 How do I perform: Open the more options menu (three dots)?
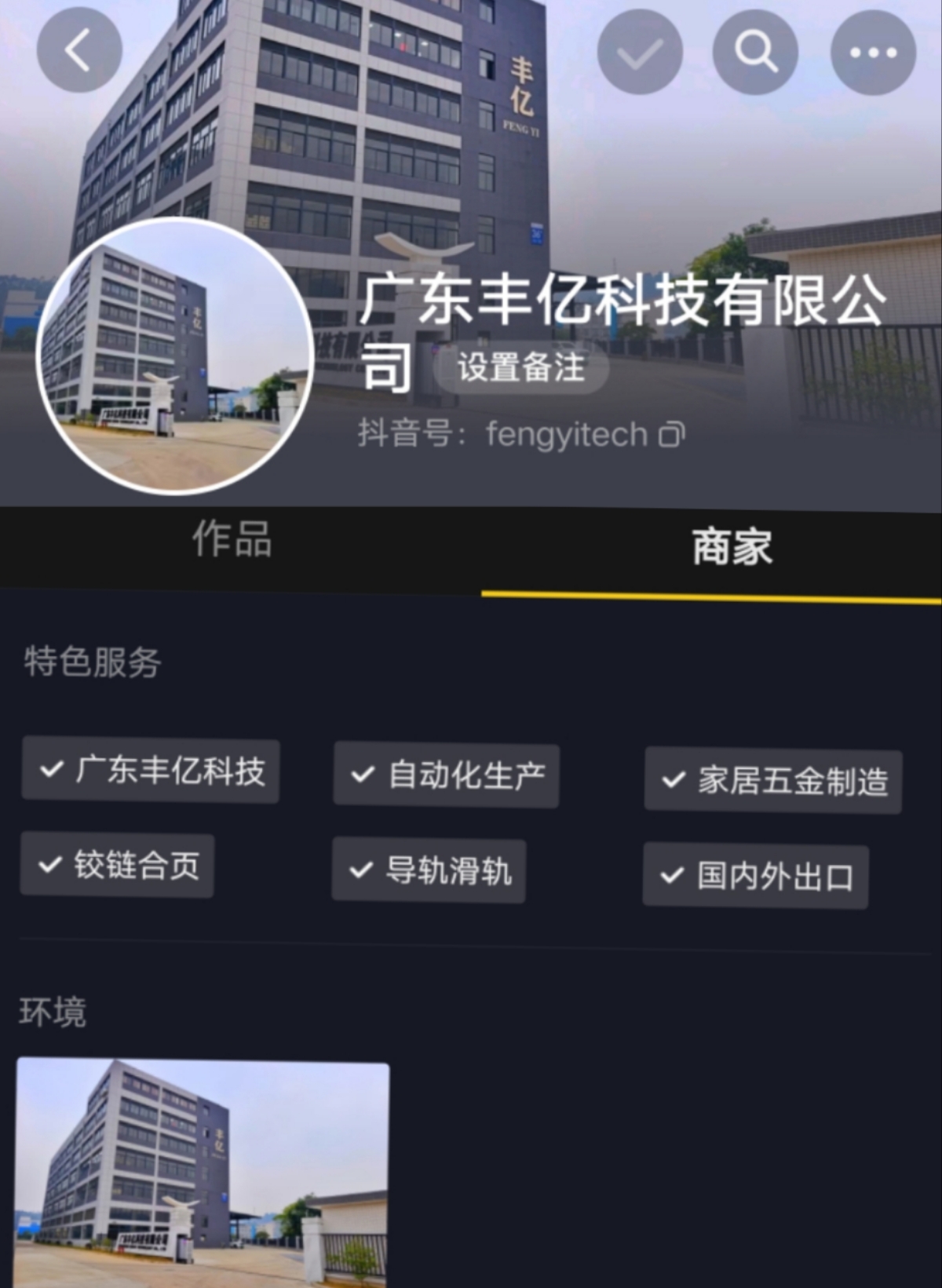pos(871,51)
